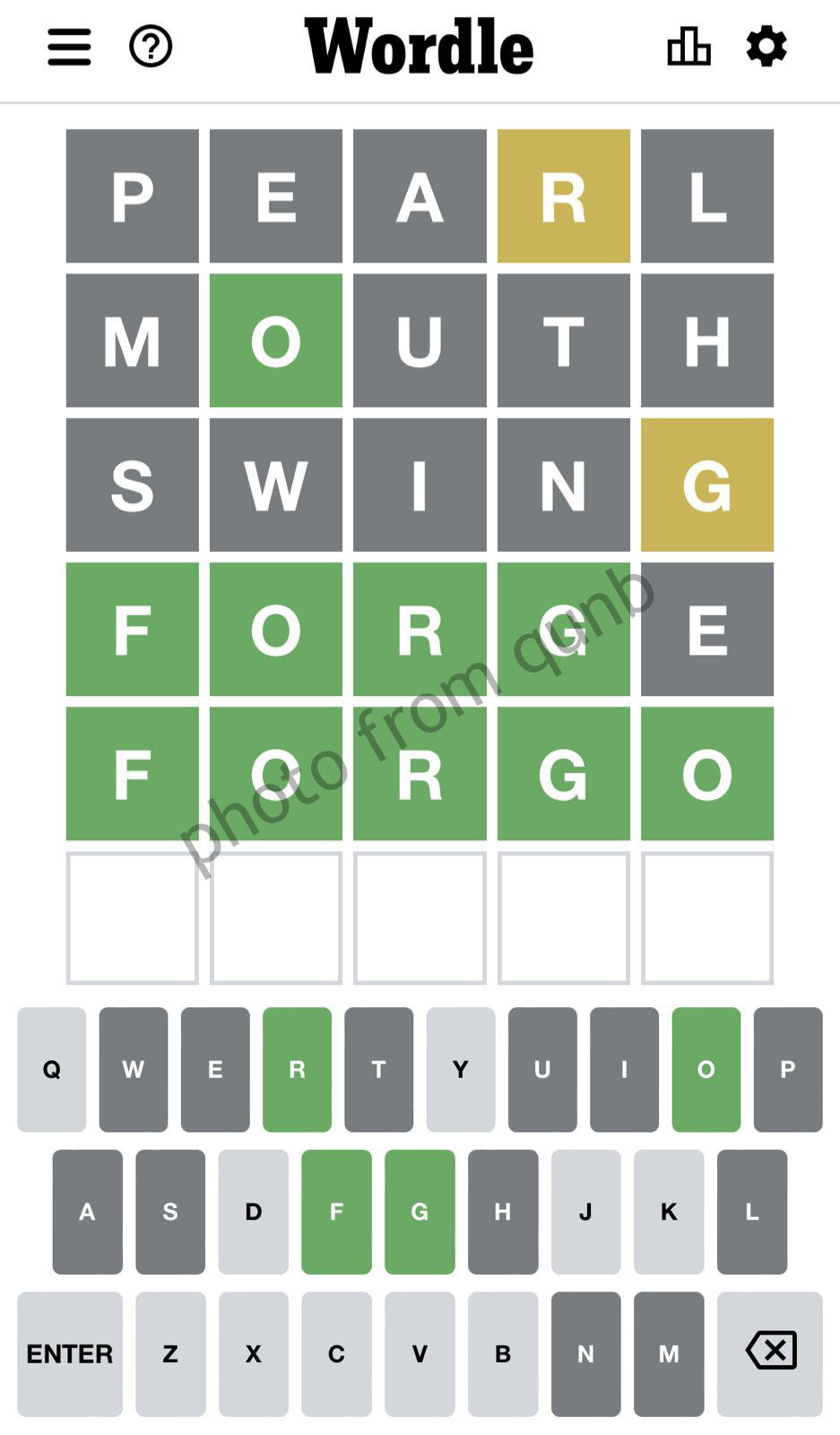The image size is (840, 1435).
Task: Tap the C key
Action: pyautogui.click(x=336, y=1353)
